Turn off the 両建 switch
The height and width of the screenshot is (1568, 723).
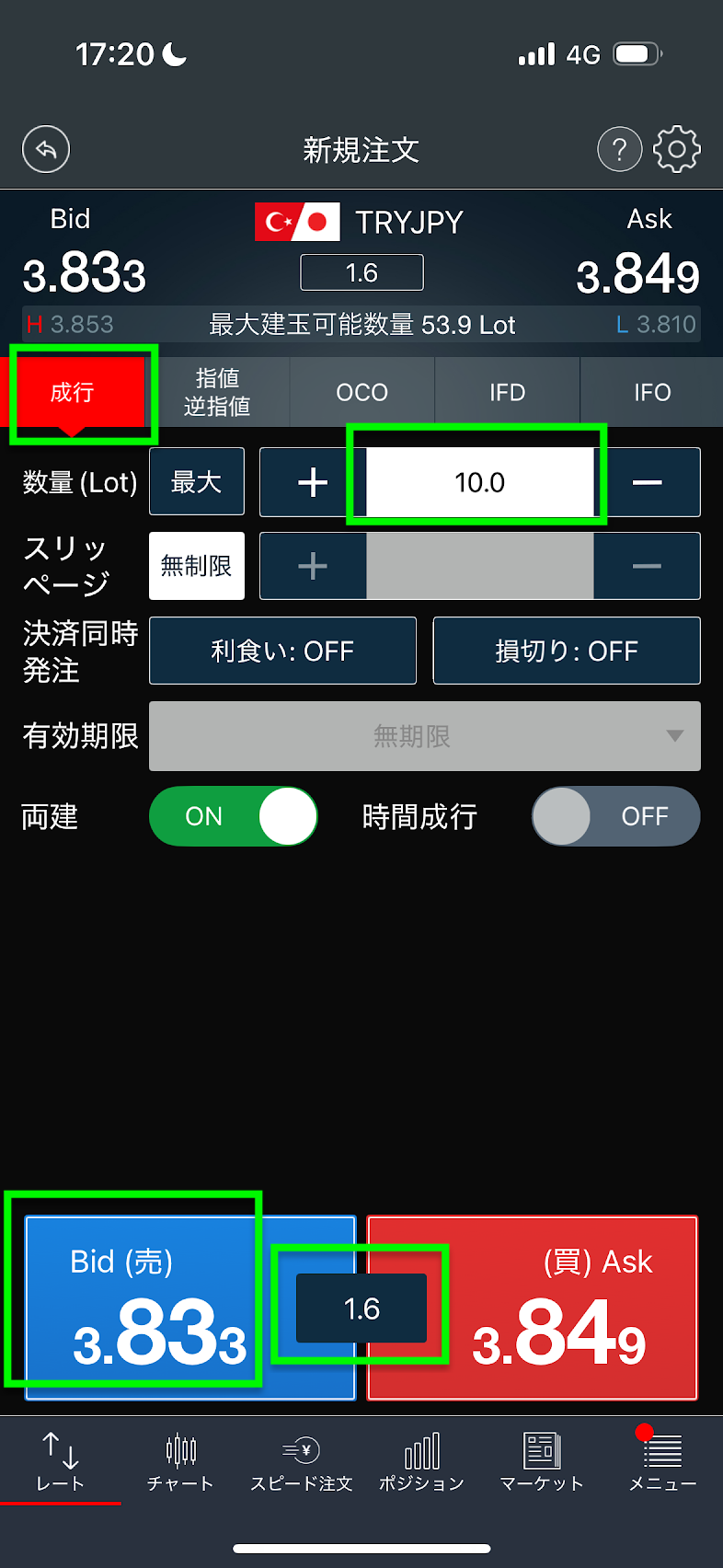234,816
